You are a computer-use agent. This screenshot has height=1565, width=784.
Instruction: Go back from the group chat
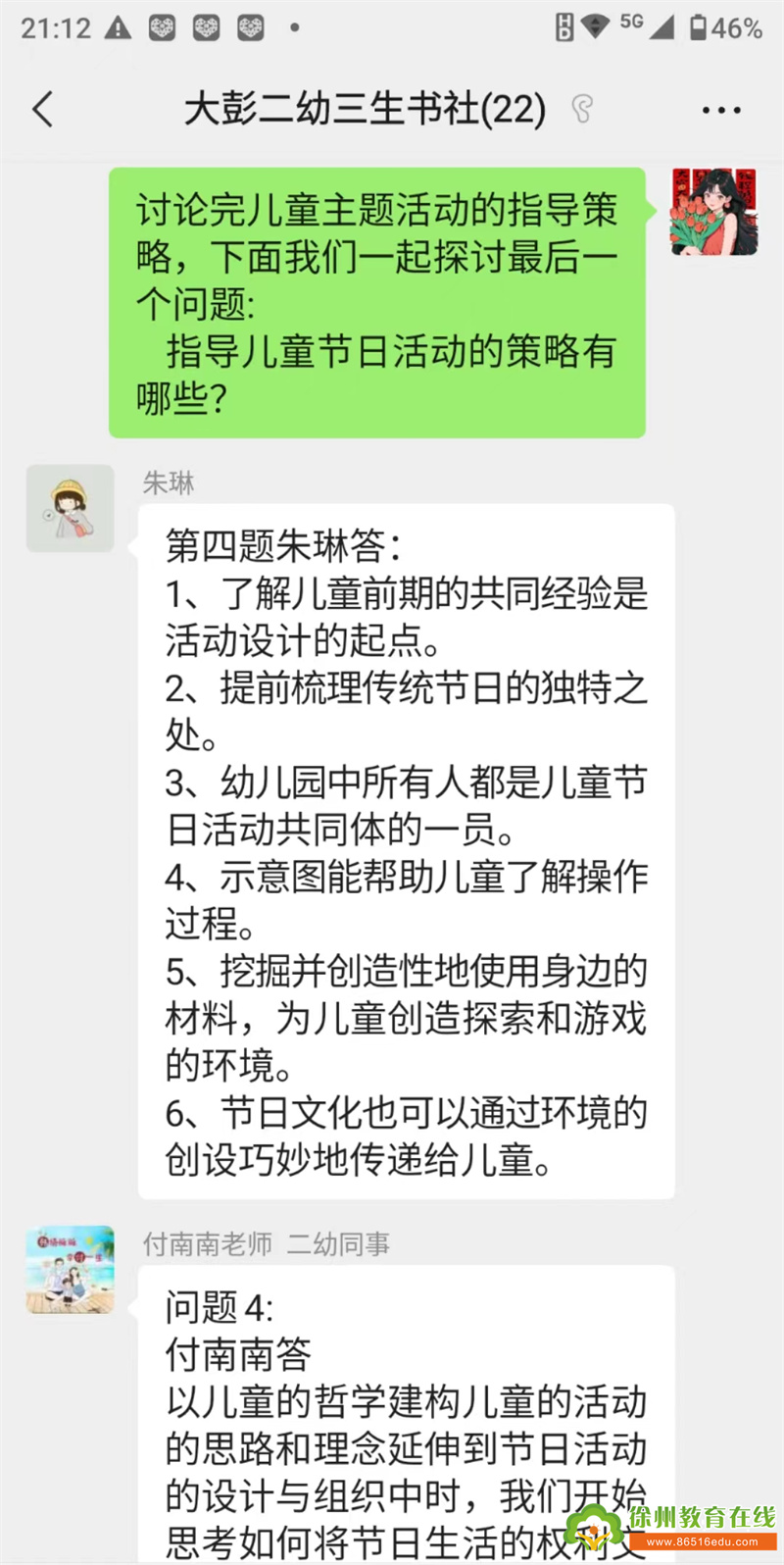click(x=43, y=109)
